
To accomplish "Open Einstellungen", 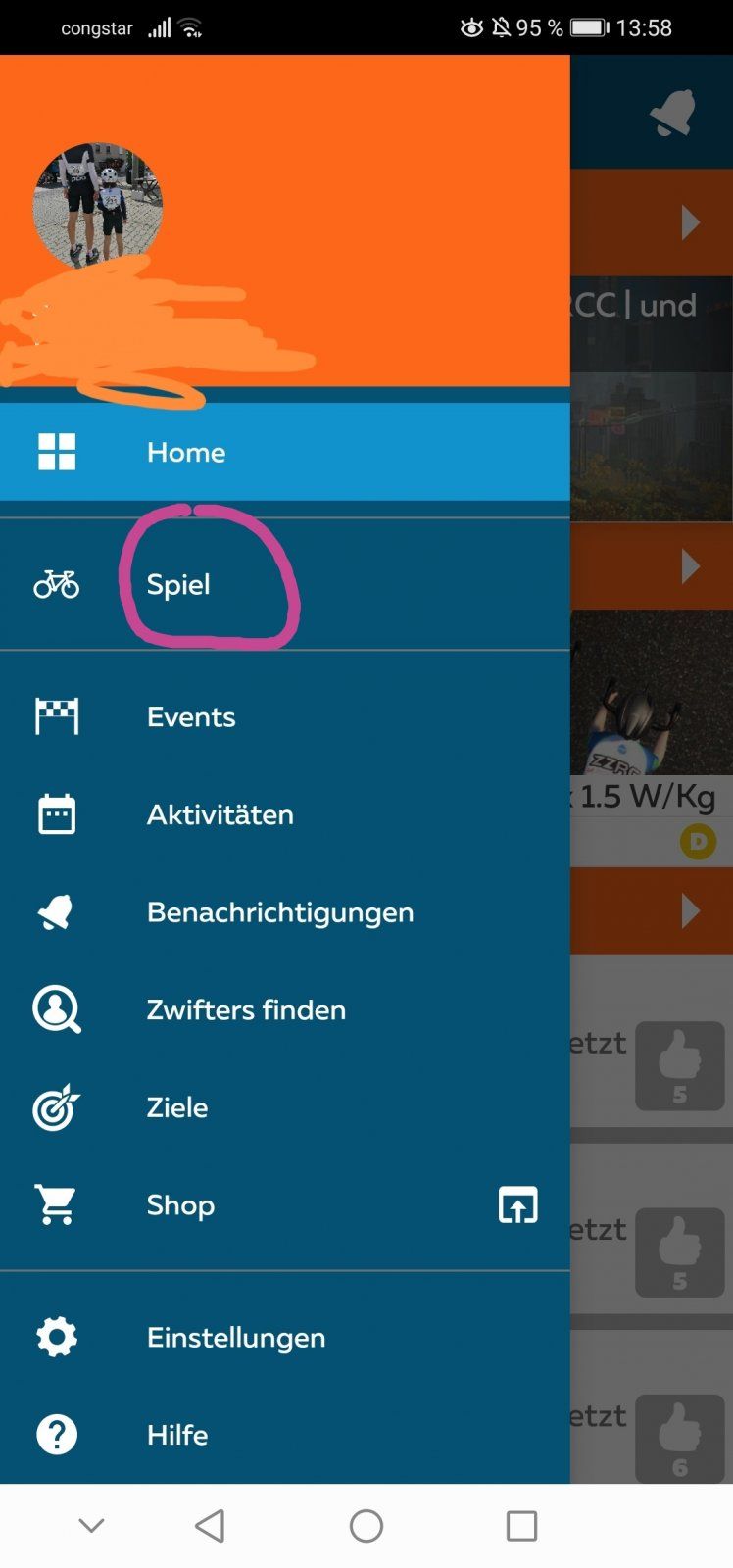I will [x=235, y=1337].
